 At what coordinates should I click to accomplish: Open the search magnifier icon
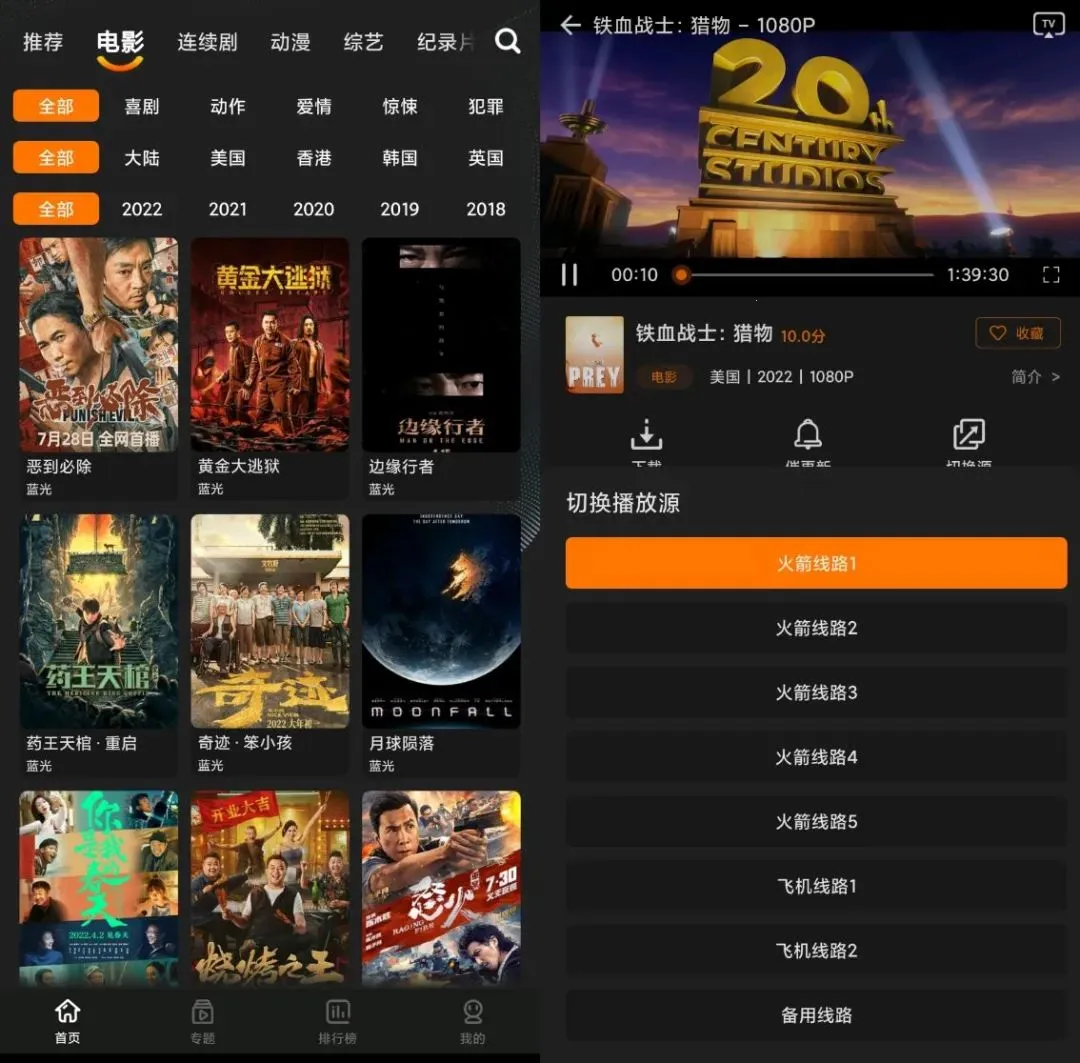coord(508,41)
